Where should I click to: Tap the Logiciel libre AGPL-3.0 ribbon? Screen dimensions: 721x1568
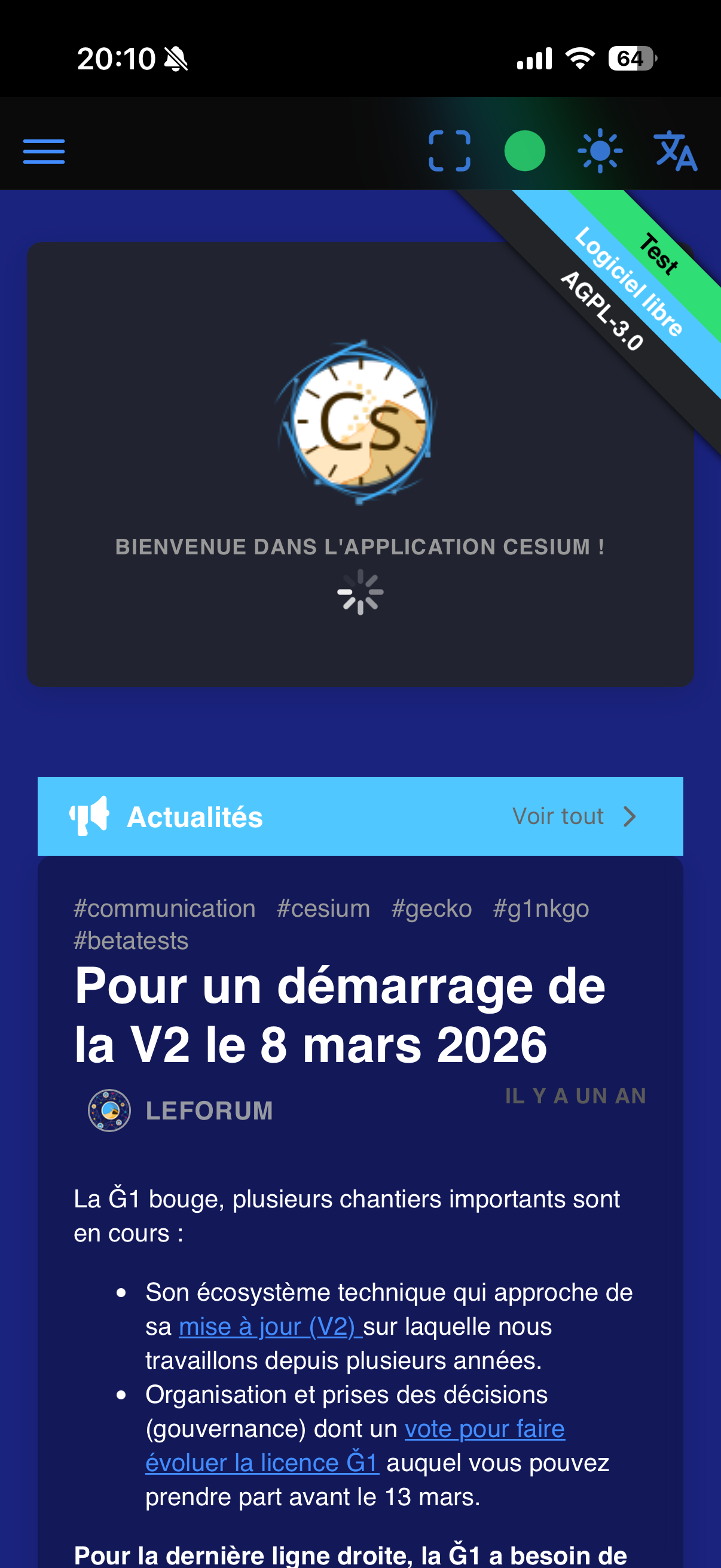(x=627, y=282)
